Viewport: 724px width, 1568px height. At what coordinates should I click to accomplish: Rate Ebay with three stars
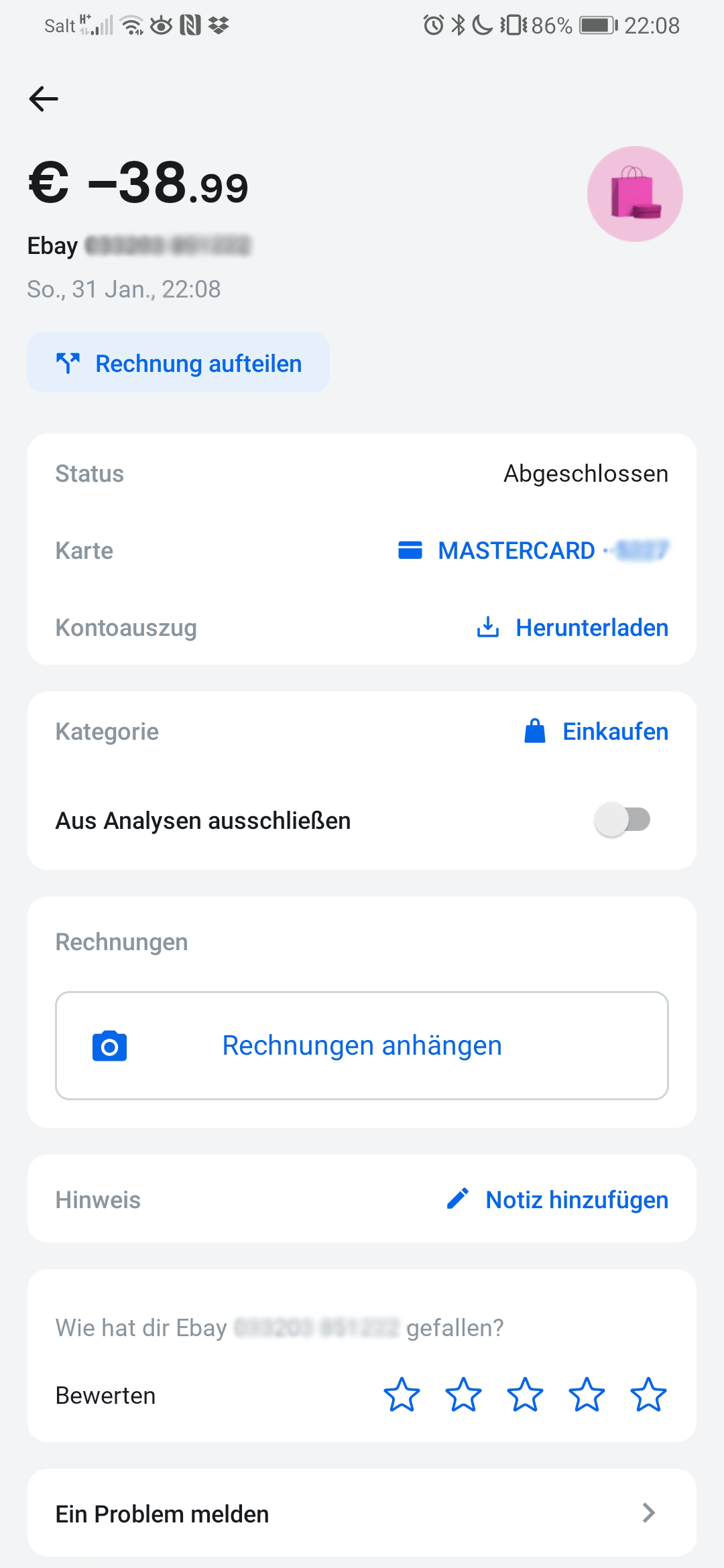(525, 1395)
